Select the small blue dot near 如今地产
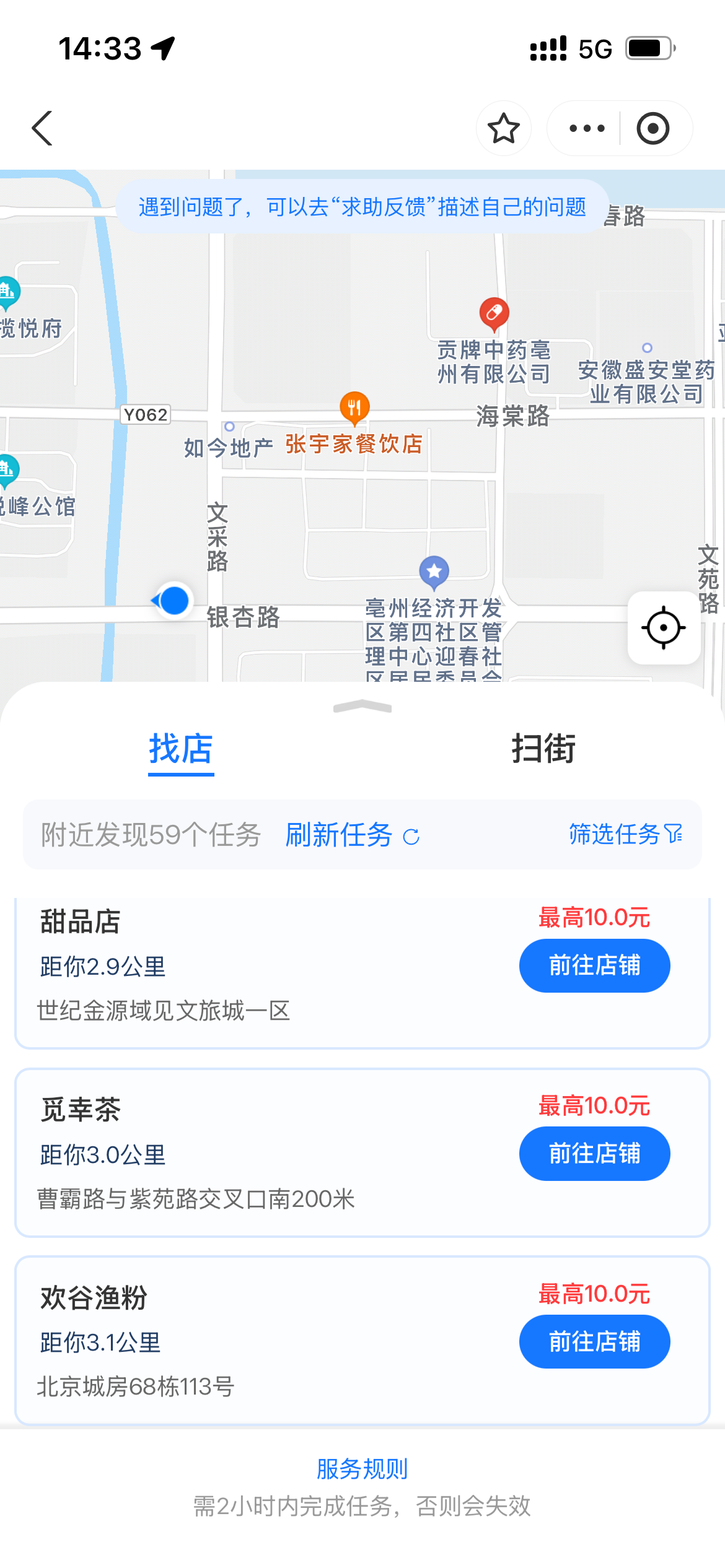 (229, 425)
